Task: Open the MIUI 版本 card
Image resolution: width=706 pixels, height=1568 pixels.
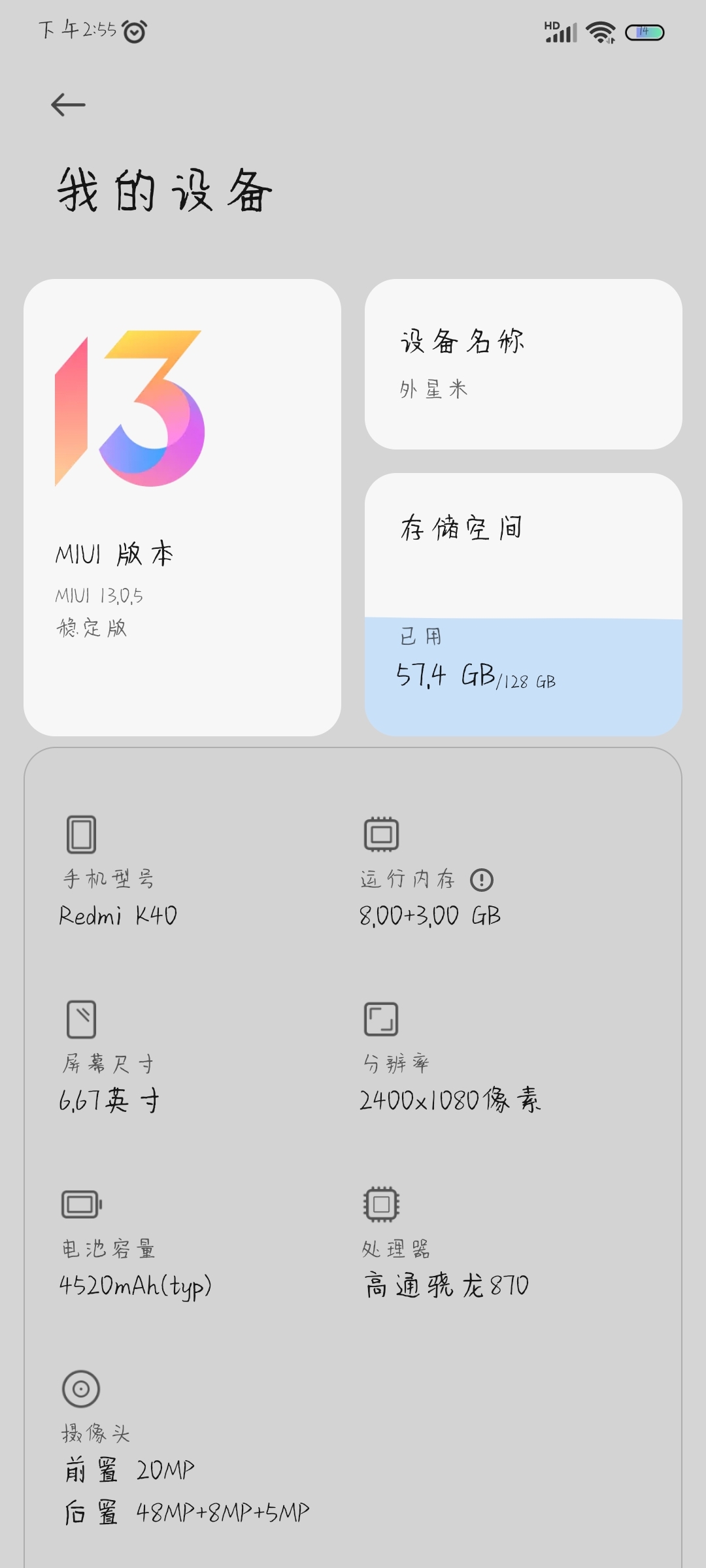Action: tap(182, 508)
